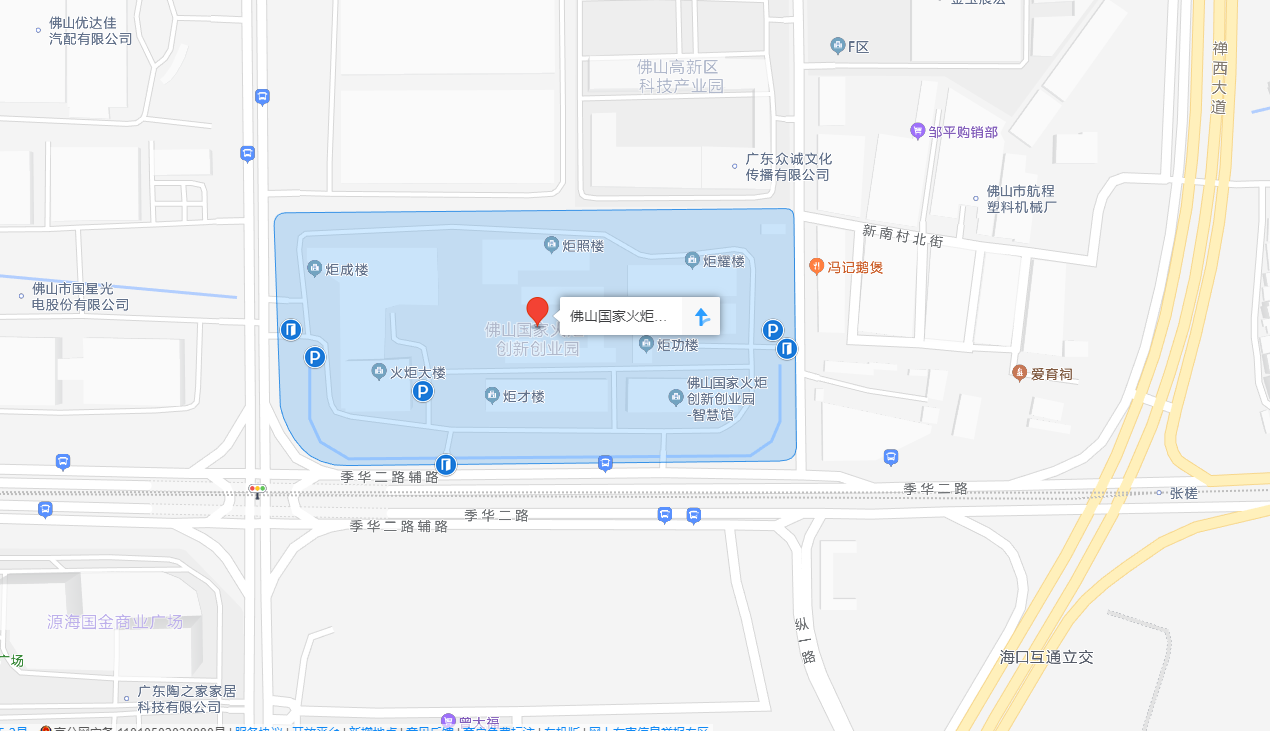This screenshot has height=731, width=1270.
Task: View the 冯记鹅煲 restaurant marker
Action: [817, 267]
